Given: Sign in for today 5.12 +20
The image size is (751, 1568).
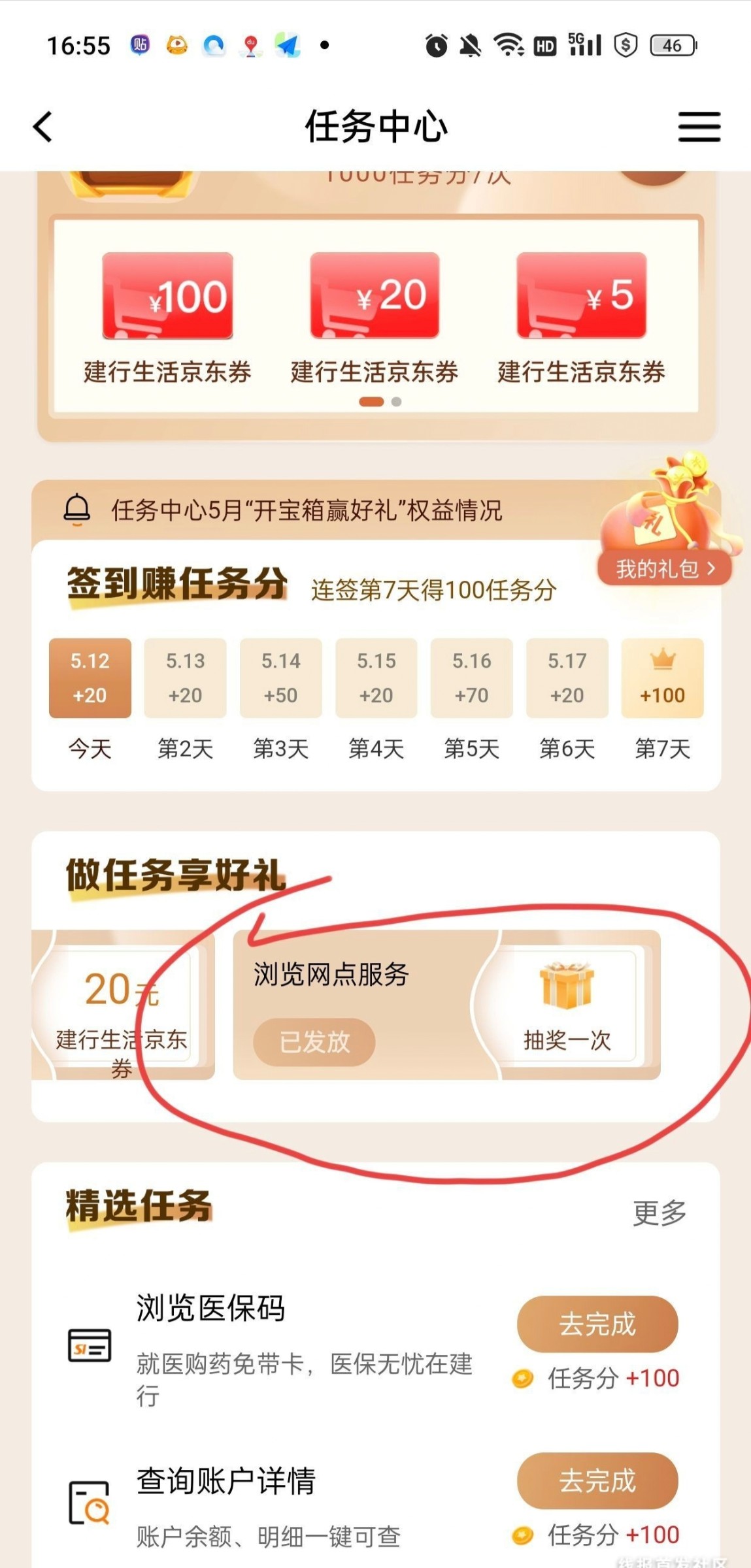Looking at the screenshot, I should pyautogui.click(x=90, y=678).
